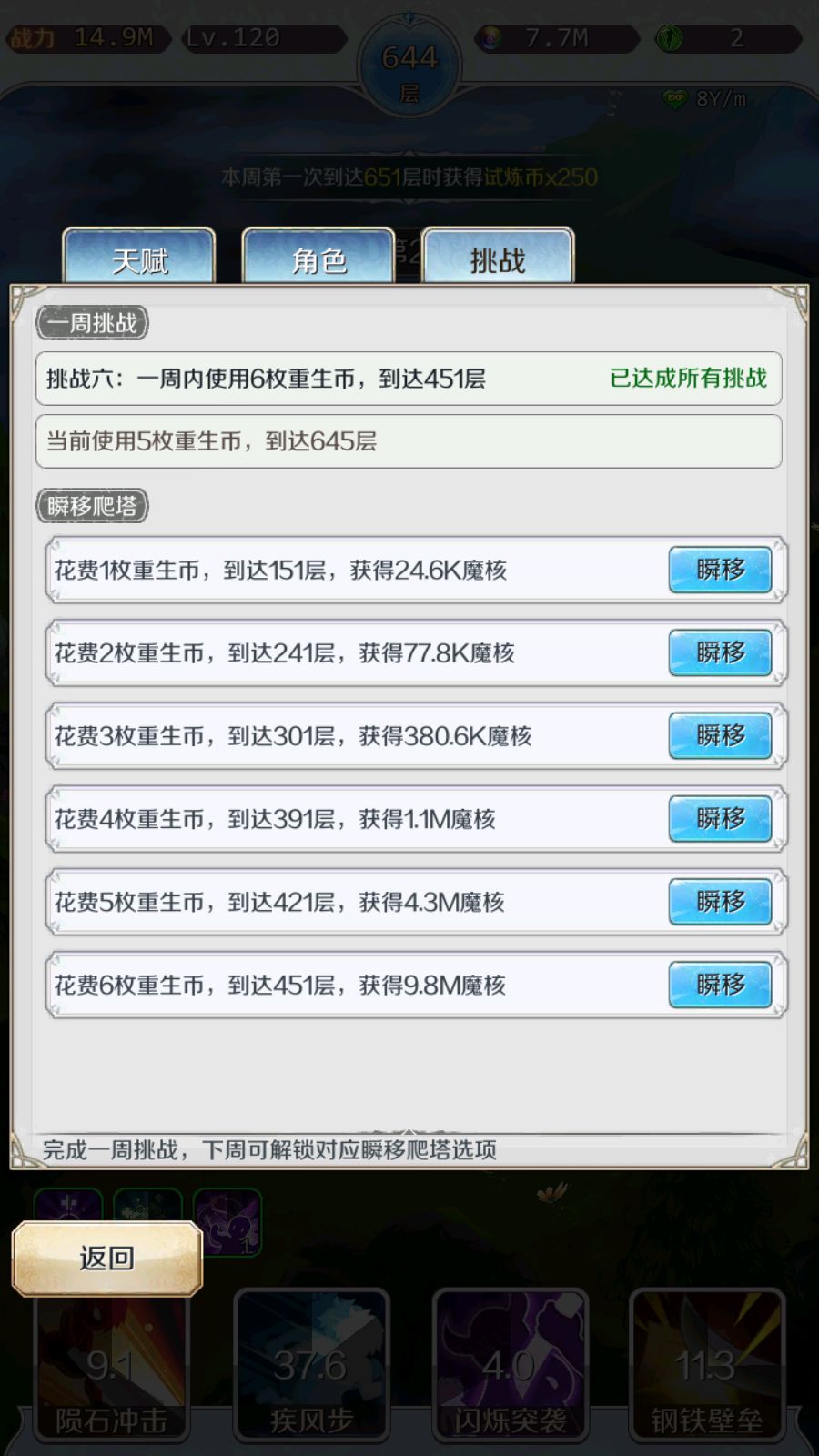Switch to the 天赋 tab
Image resolution: width=819 pixels, height=1456 pixels.
pos(138,258)
